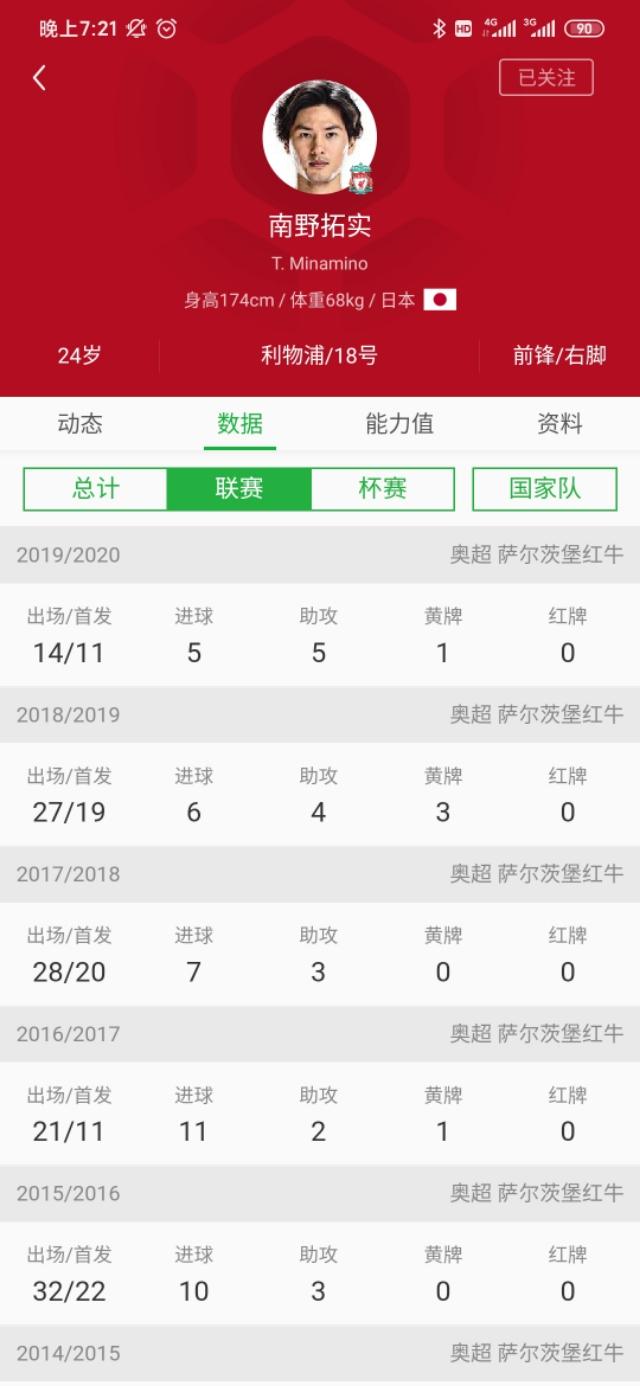Select the 数据 tab
Image resolution: width=640 pixels, height=1386 pixels.
pyautogui.click(x=240, y=424)
